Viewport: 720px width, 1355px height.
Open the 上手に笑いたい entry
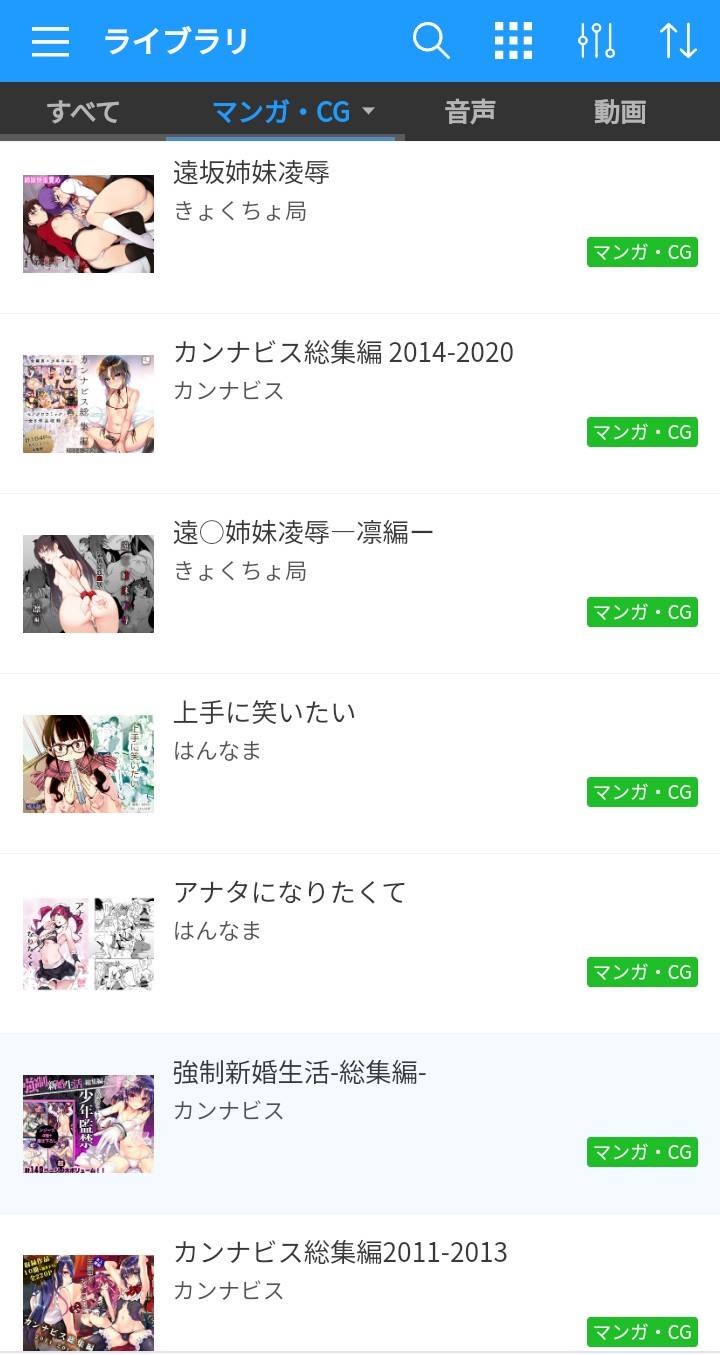pyautogui.click(x=265, y=713)
